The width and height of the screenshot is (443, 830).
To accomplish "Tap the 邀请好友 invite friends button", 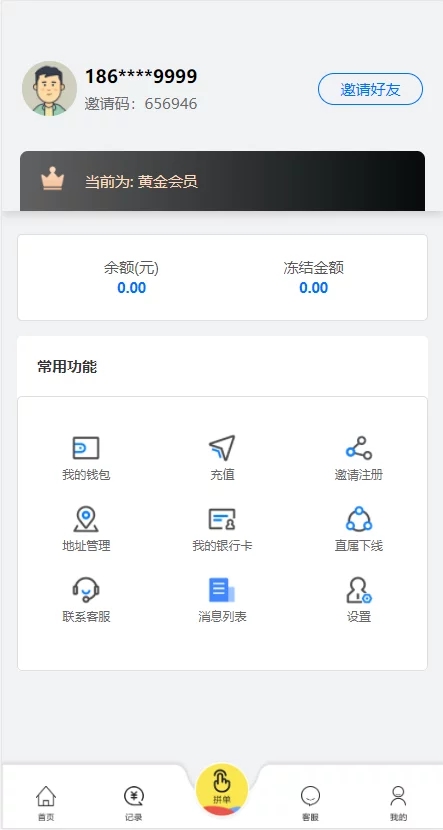I will click(x=370, y=89).
